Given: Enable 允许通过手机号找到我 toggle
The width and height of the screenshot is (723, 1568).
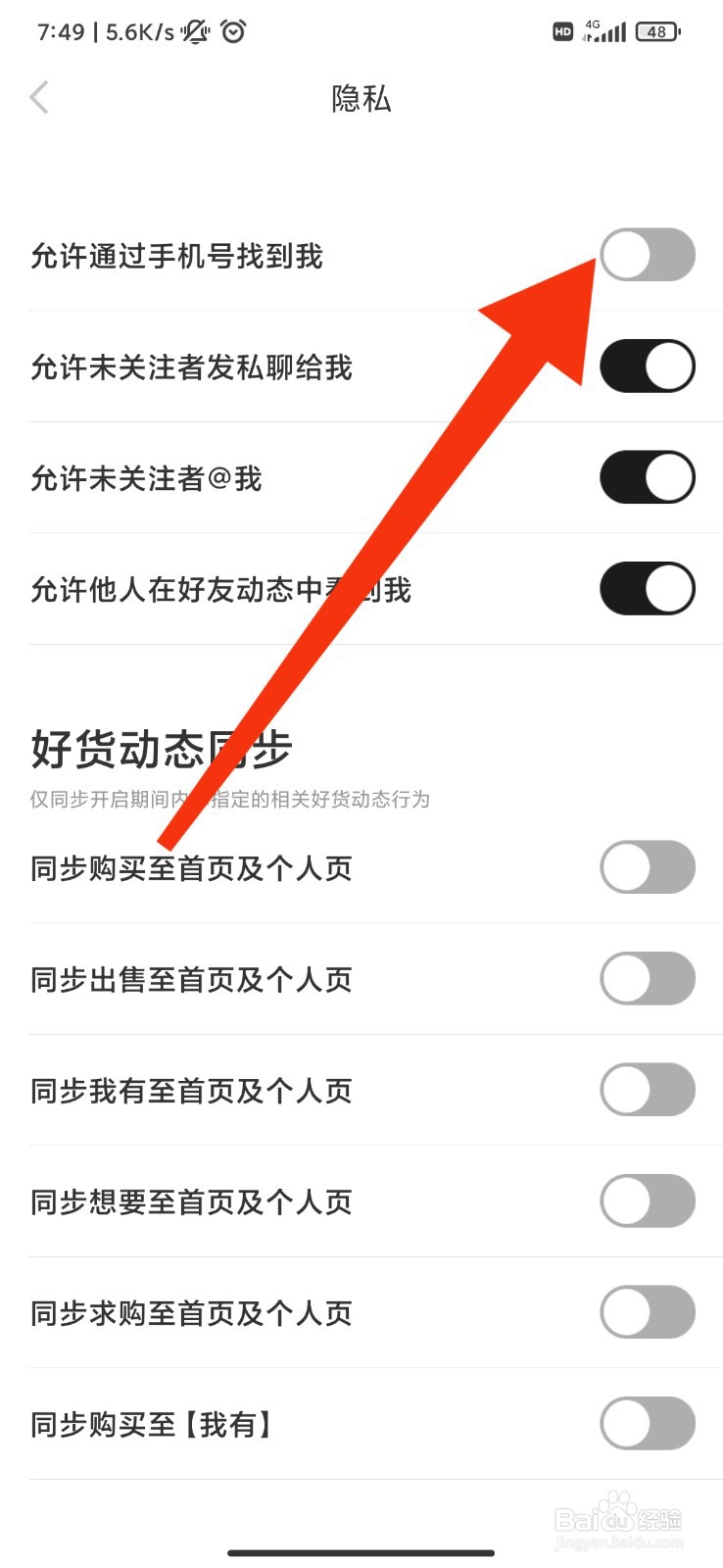Looking at the screenshot, I should click(x=648, y=255).
